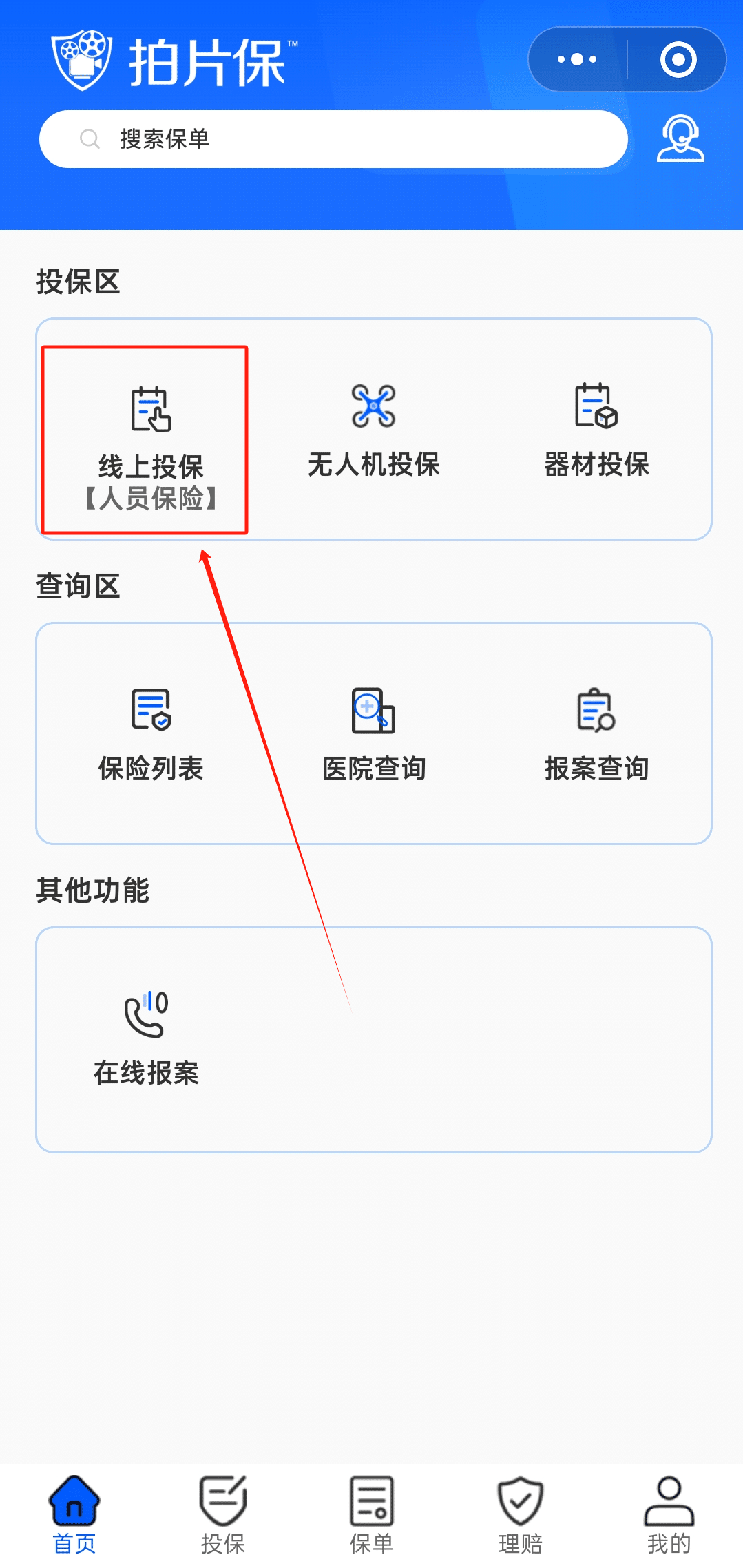This screenshot has width=743, height=1568.
Task: Close the mini program via the circle button
Action: [678, 59]
